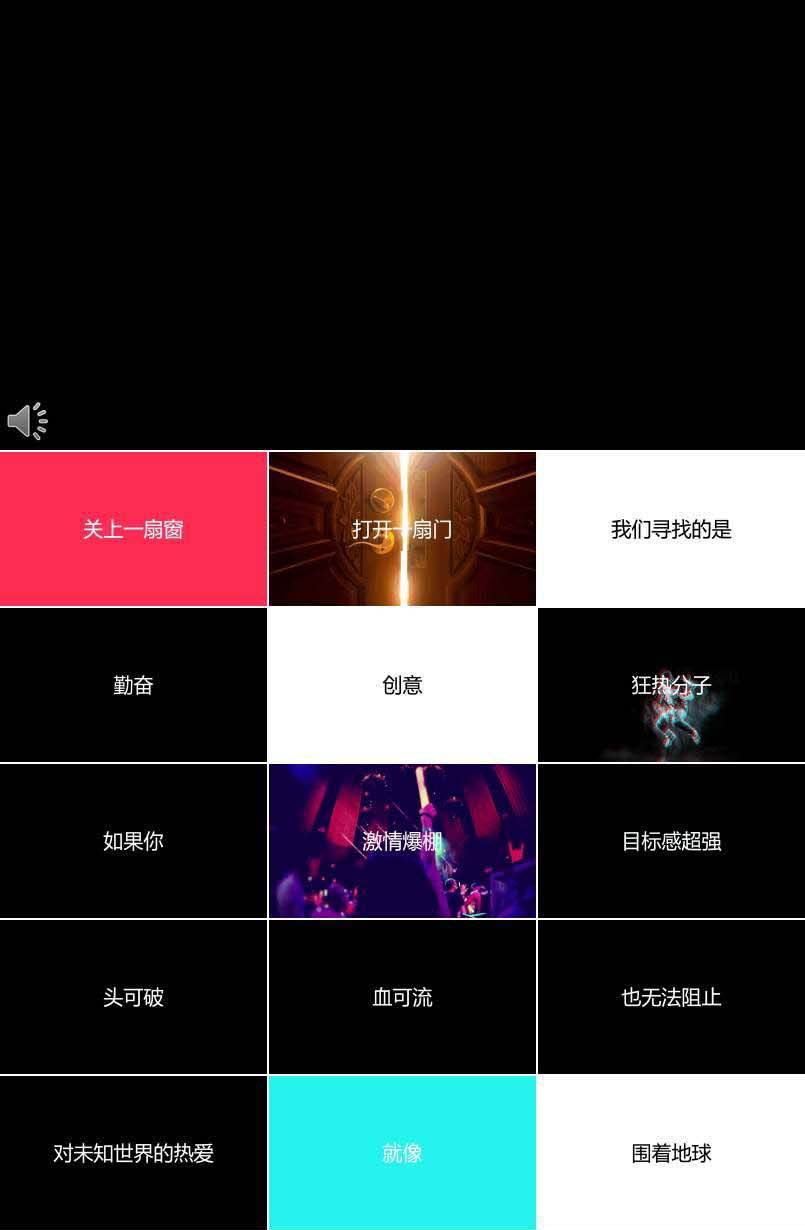Open the 打开一扇门 door slide

coord(402,529)
